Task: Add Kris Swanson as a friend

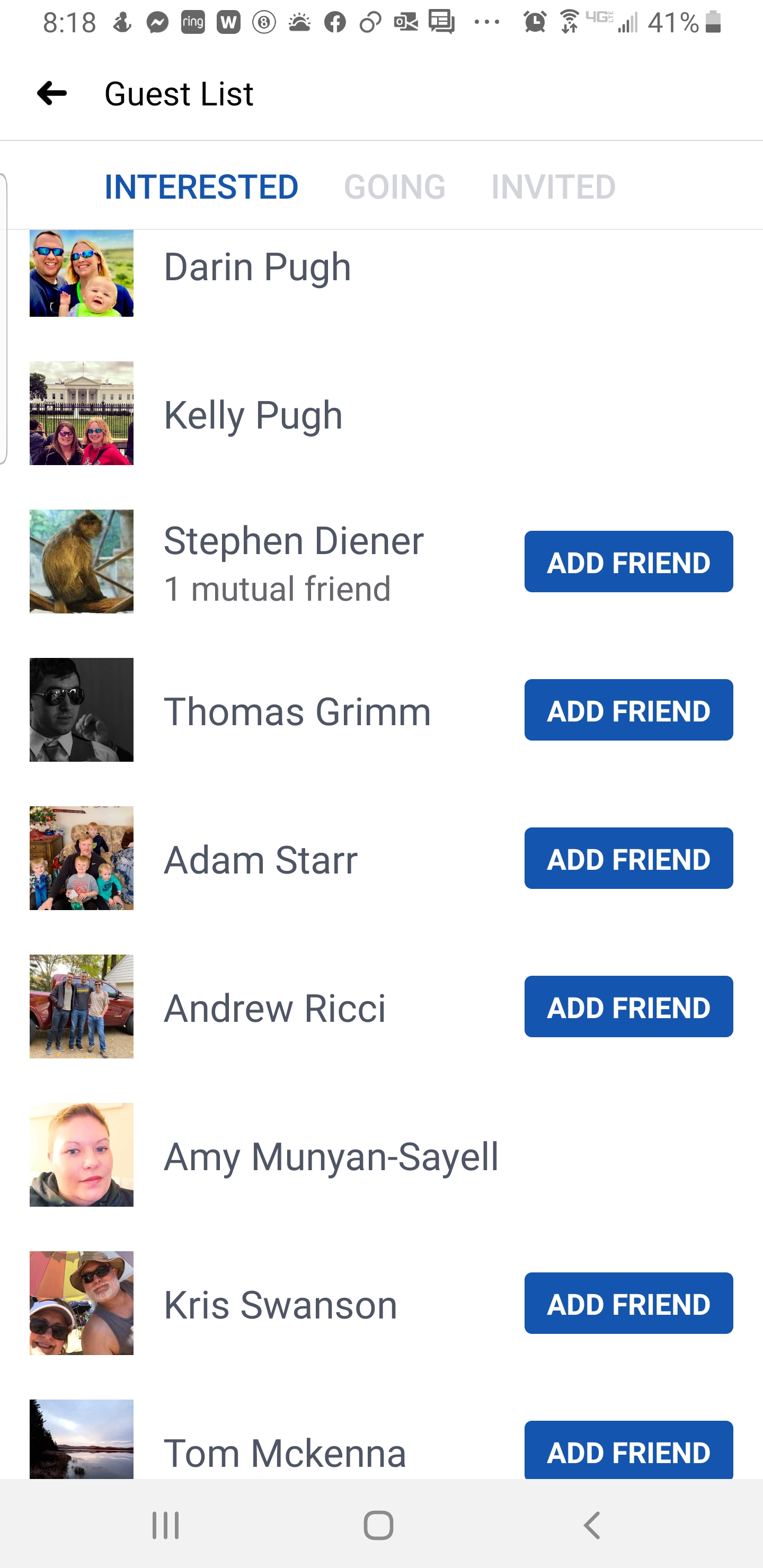Action: 628,1303
